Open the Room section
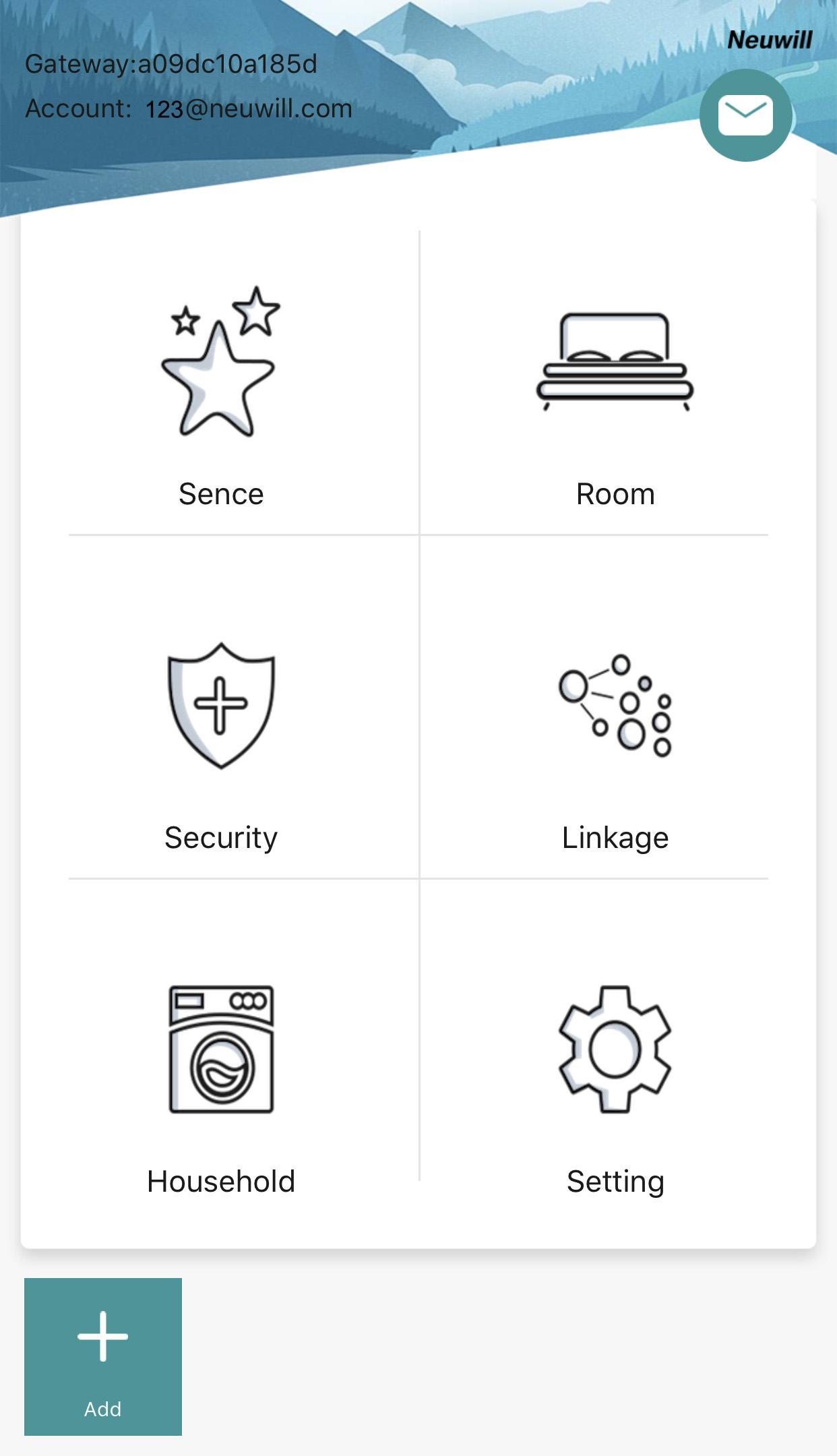 tap(615, 391)
